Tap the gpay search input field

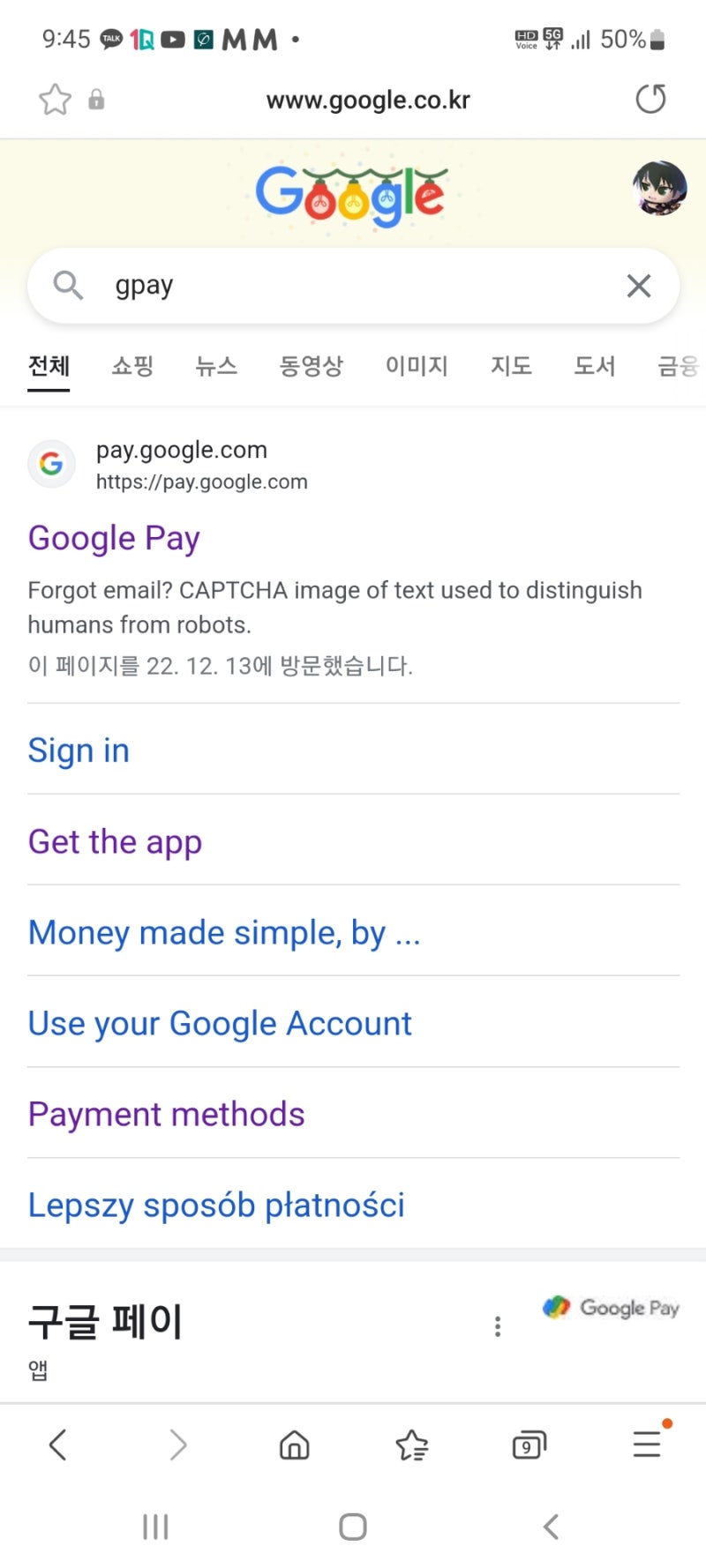(265, 285)
